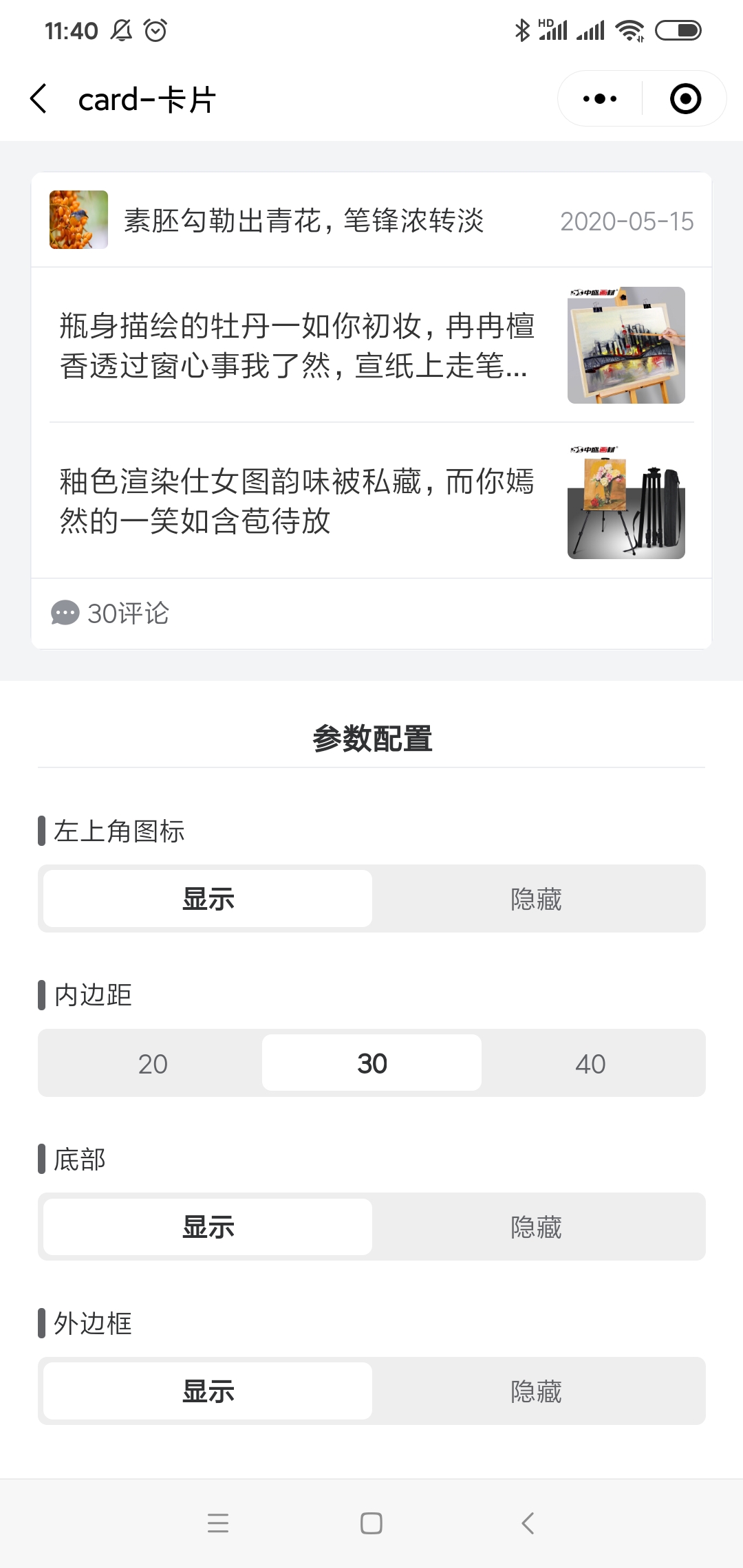Screen dimensions: 743x1568
Task: Tap the comment bubble icon
Action: (x=65, y=613)
